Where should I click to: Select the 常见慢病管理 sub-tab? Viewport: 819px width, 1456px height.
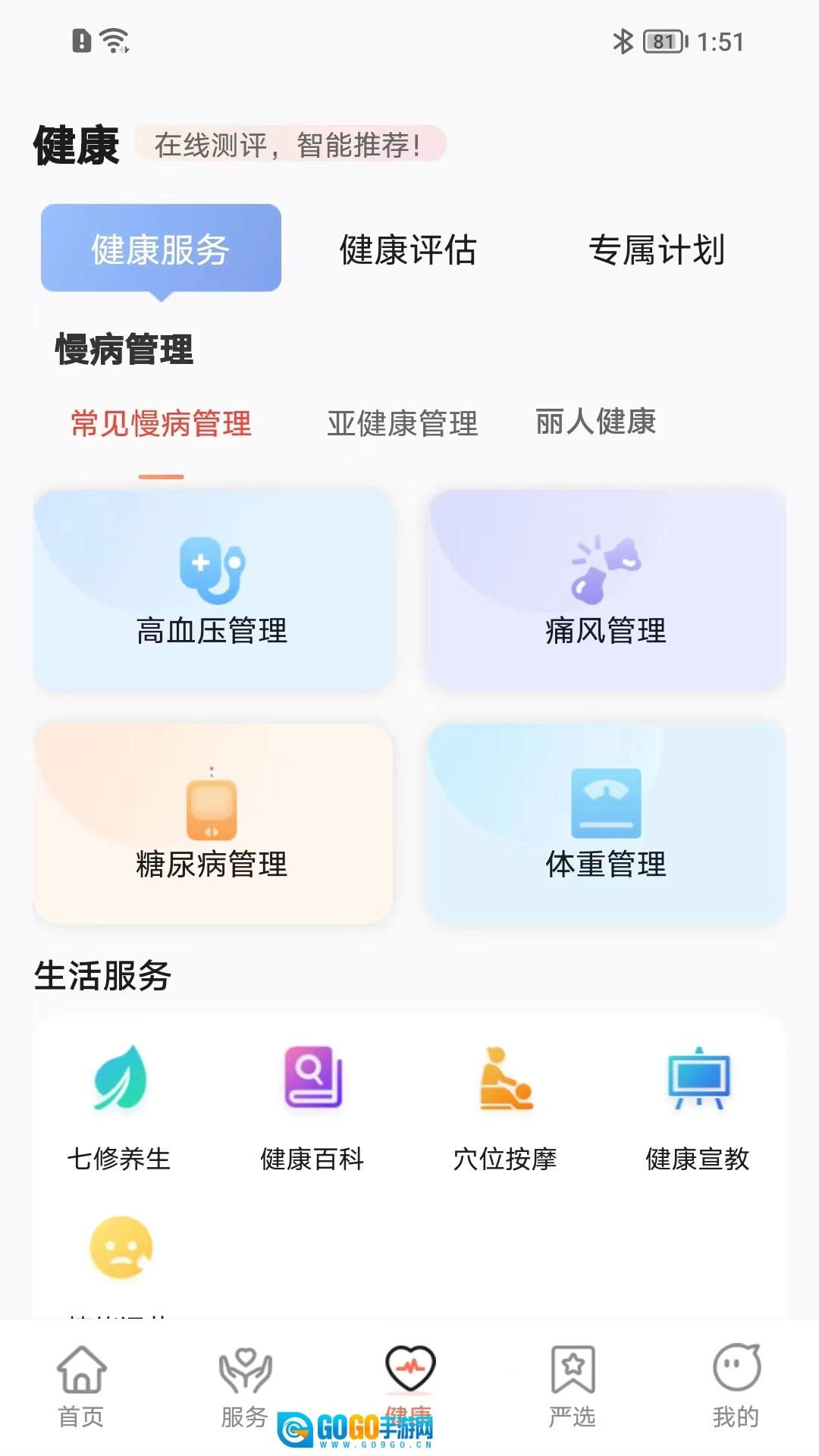click(161, 423)
